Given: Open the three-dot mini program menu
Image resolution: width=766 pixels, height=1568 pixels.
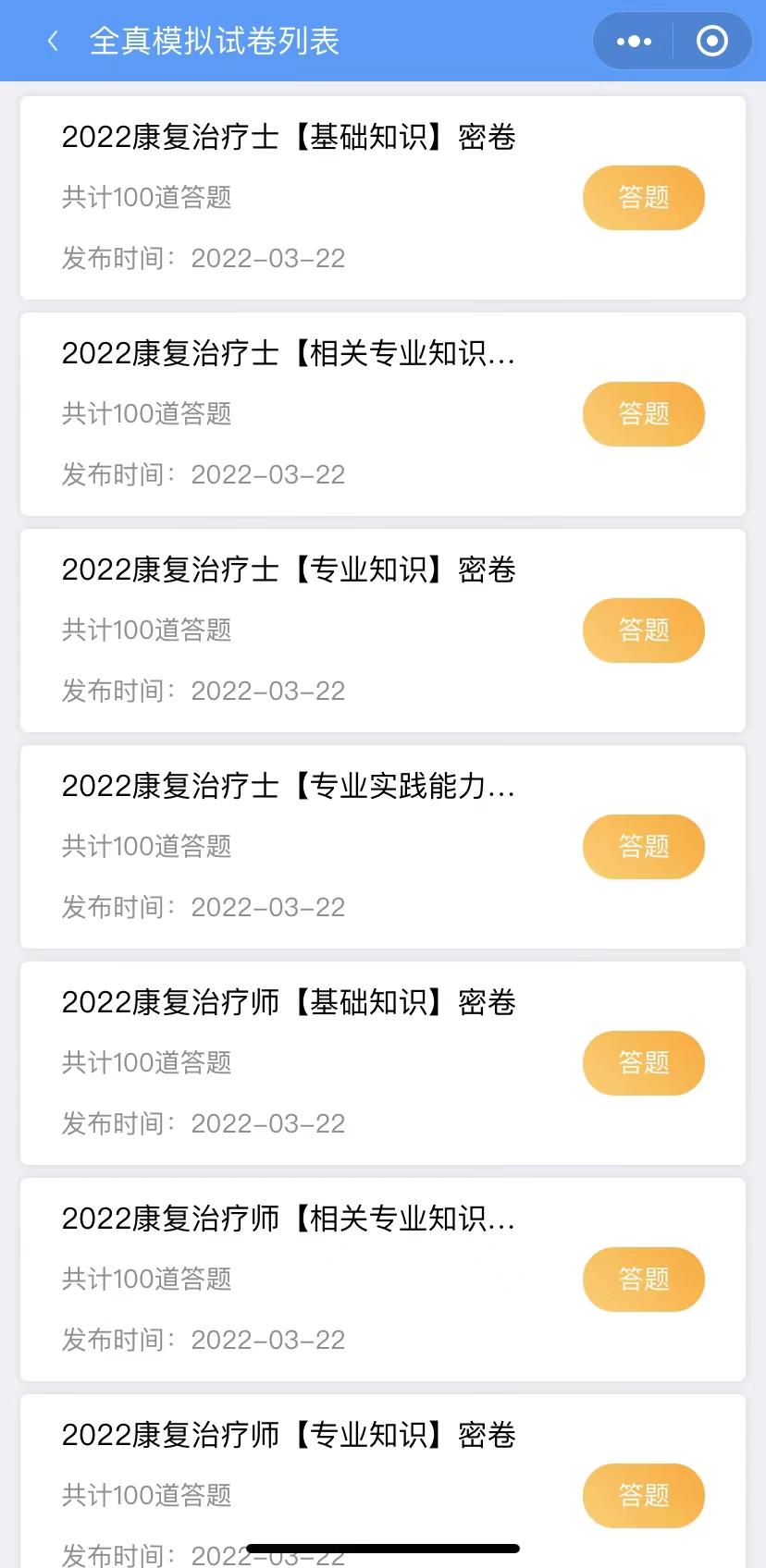Looking at the screenshot, I should pos(632,41).
